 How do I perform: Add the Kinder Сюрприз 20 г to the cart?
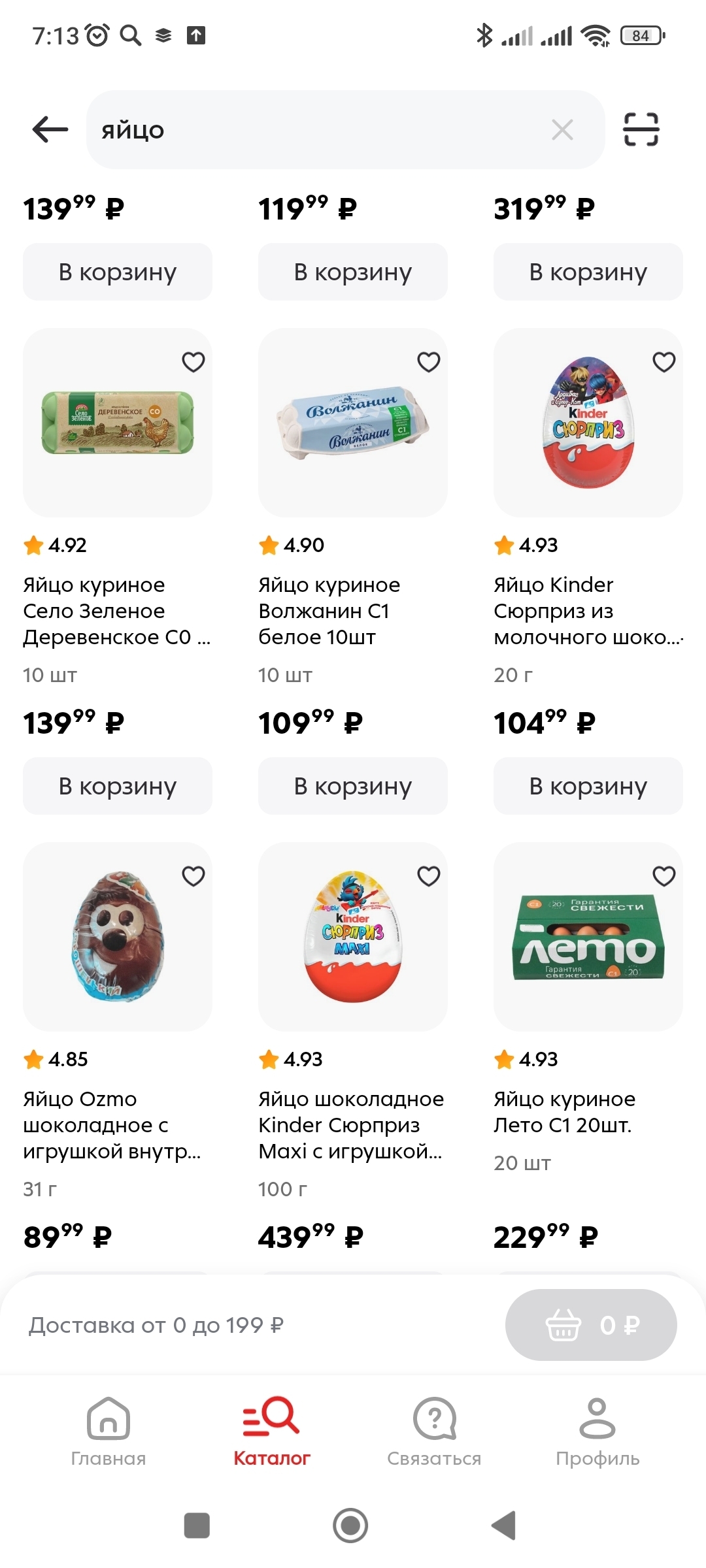588,786
